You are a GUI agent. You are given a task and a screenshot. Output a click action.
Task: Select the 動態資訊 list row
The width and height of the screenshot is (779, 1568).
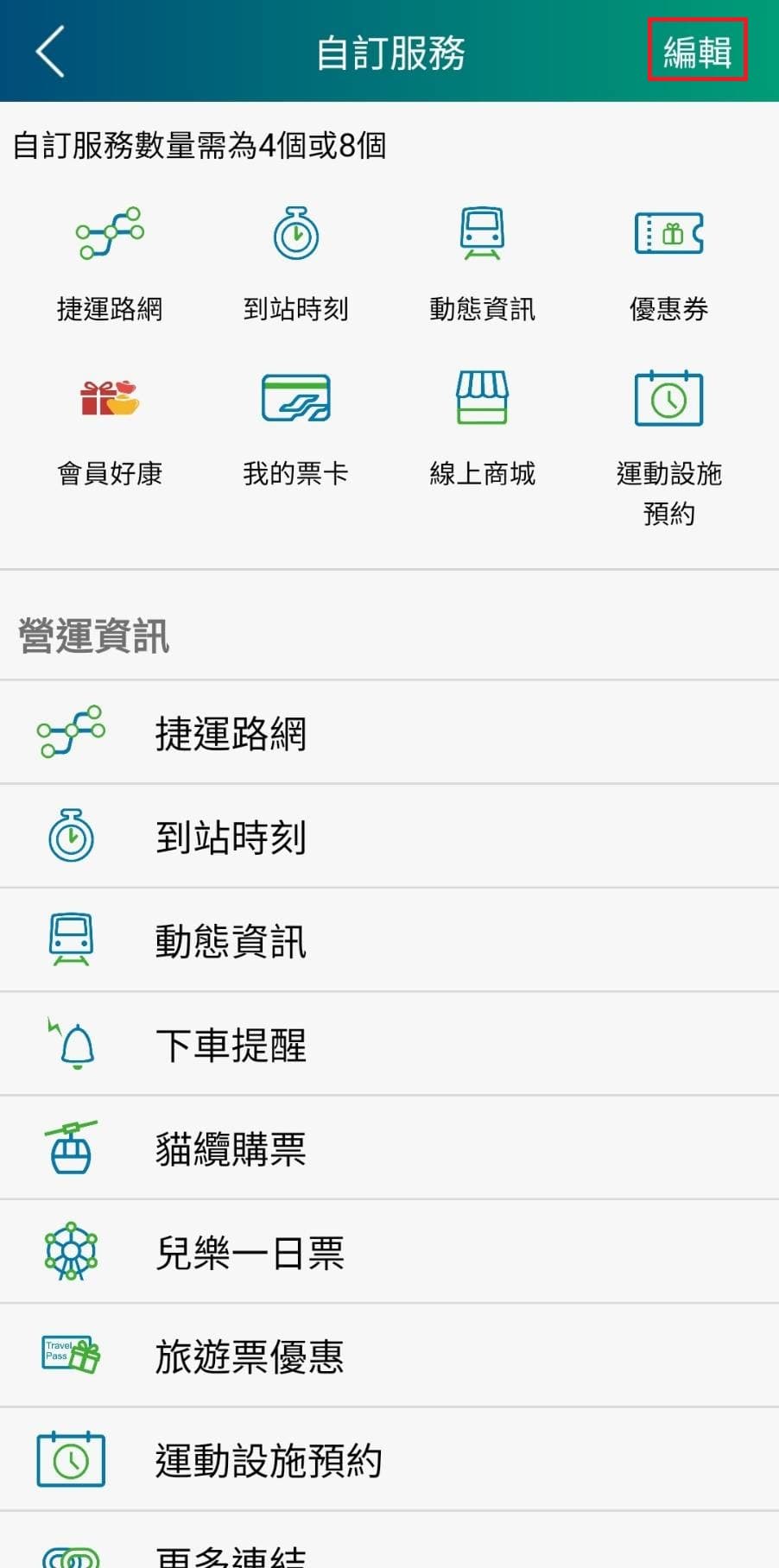click(x=389, y=940)
